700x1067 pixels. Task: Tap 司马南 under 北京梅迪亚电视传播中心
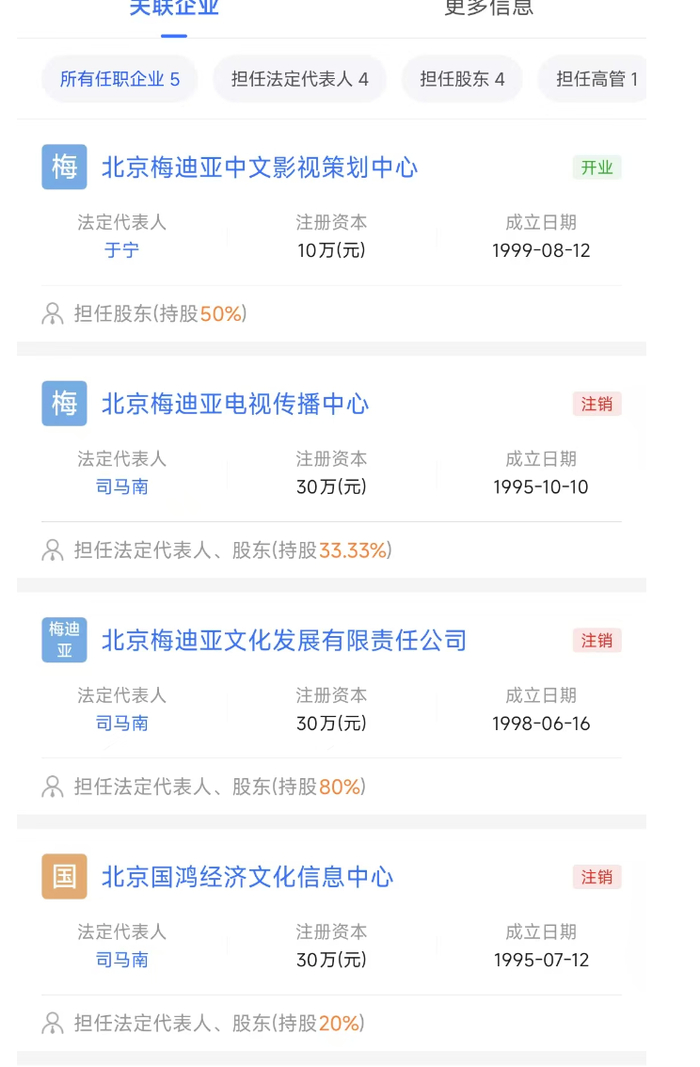click(x=122, y=487)
